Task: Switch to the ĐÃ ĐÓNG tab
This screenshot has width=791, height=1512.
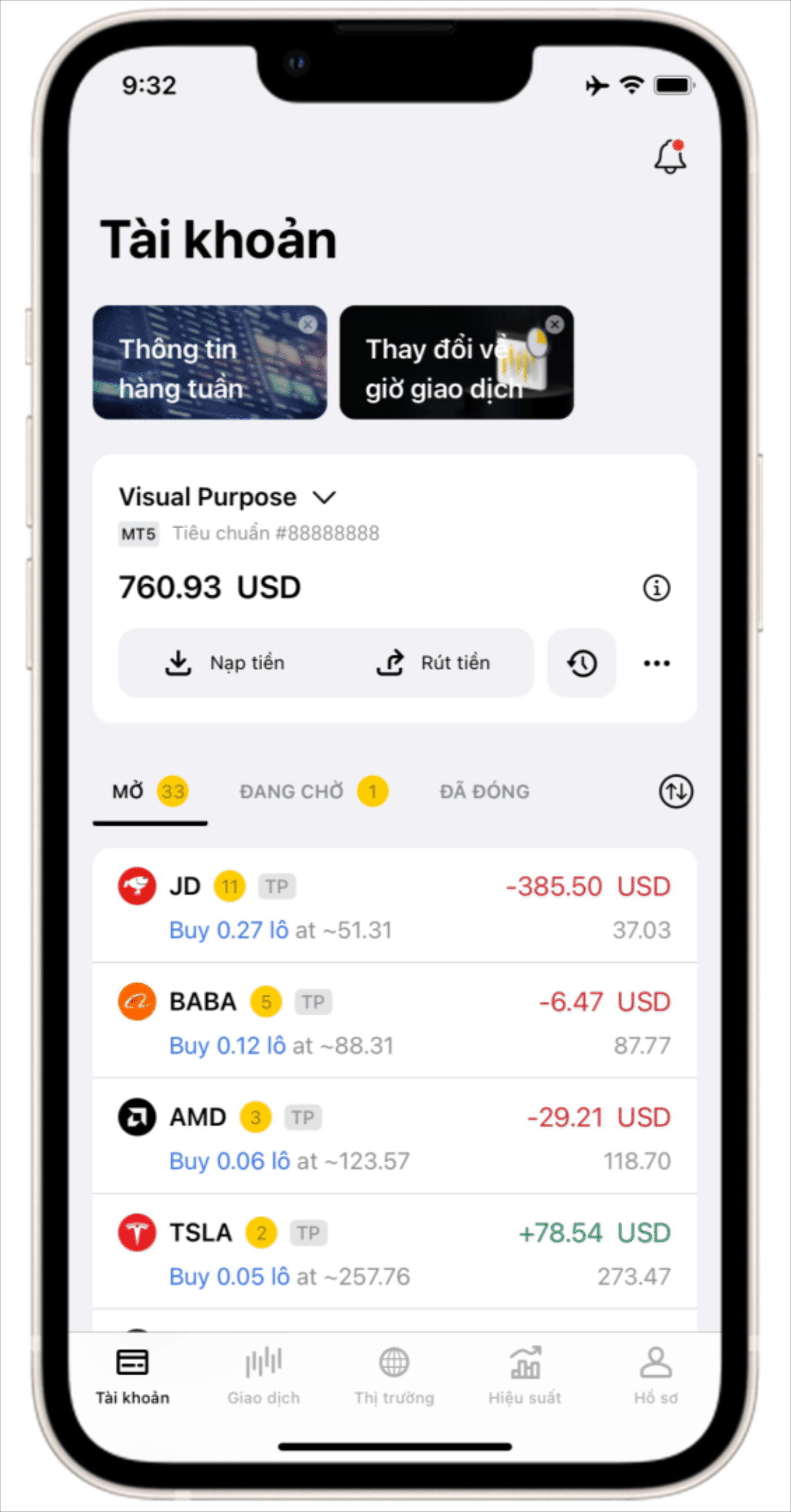Action: (485, 791)
